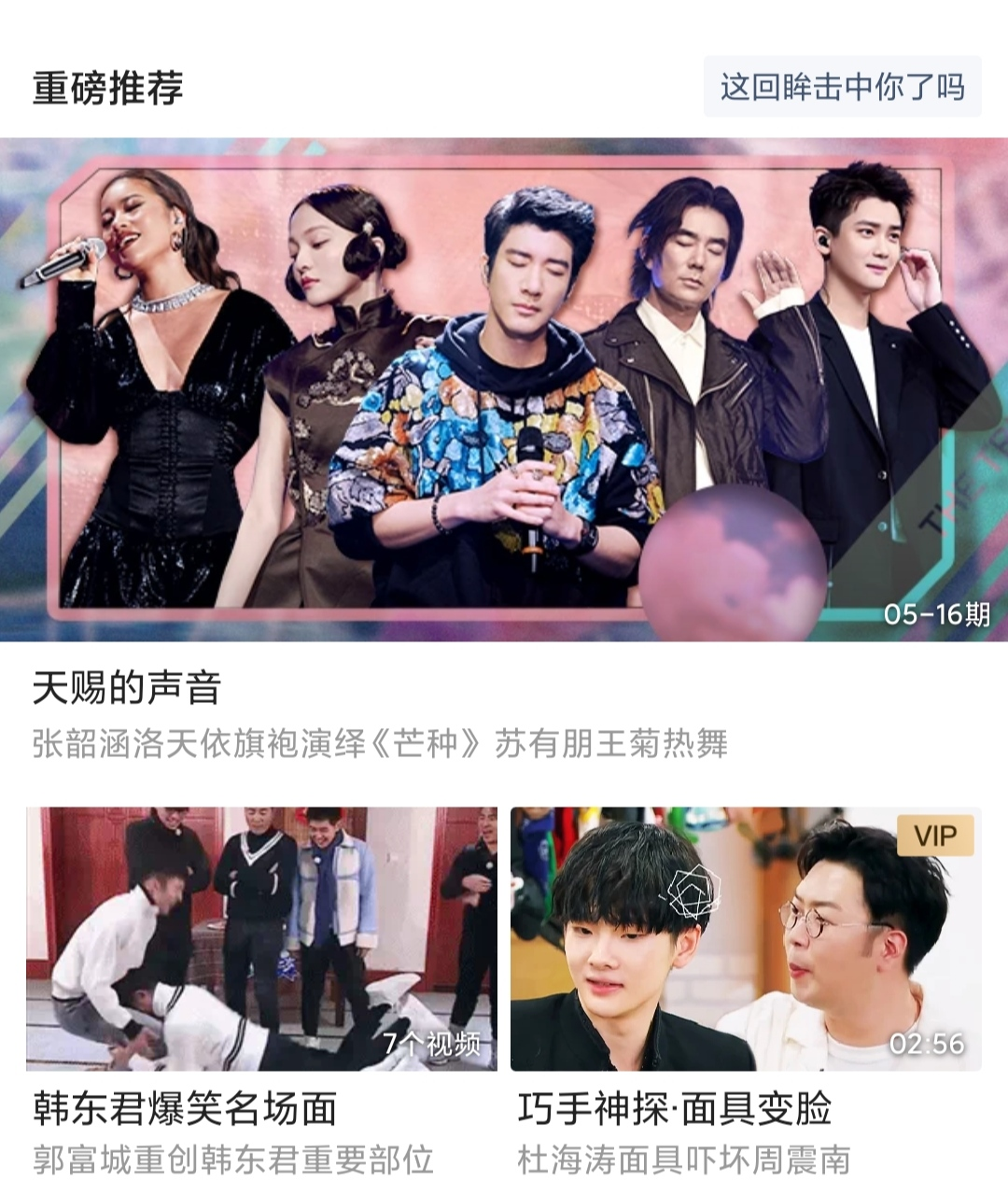Click the description 郭富城重创韩东君重要部位
The image size is (1008, 1180).
[234, 1162]
